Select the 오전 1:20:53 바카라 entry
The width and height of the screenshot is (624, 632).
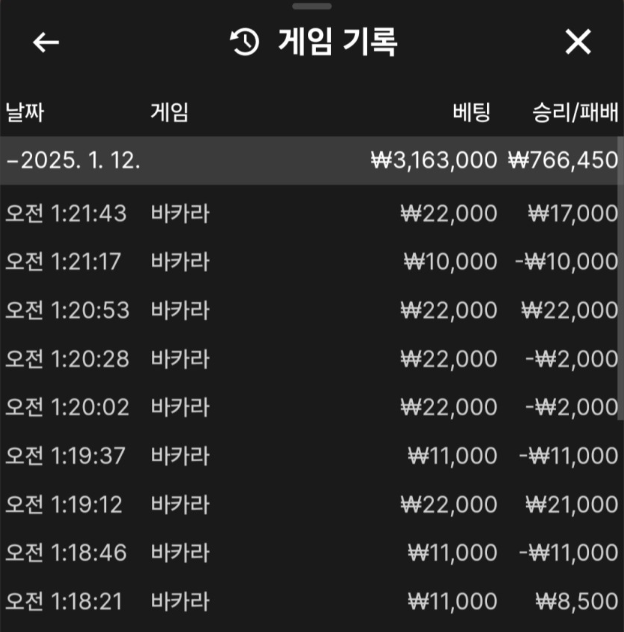(310, 310)
